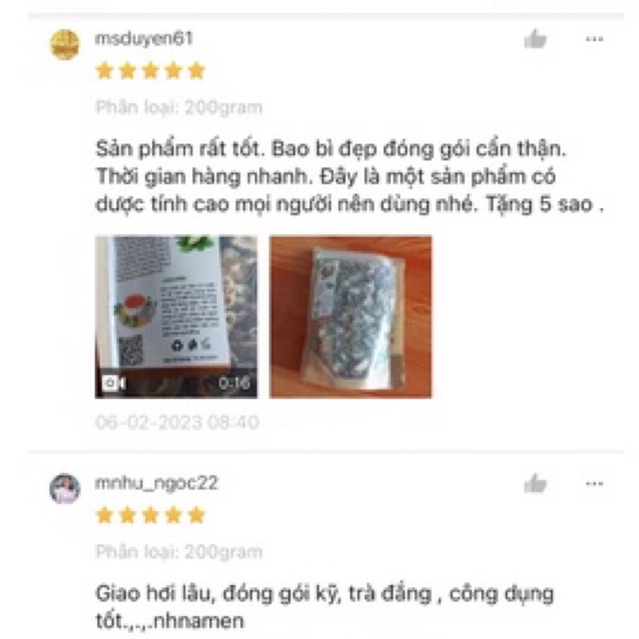View msduyen61's profile avatar
The width and height of the screenshot is (639, 639).
pyautogui.click(x=65, y=44)
